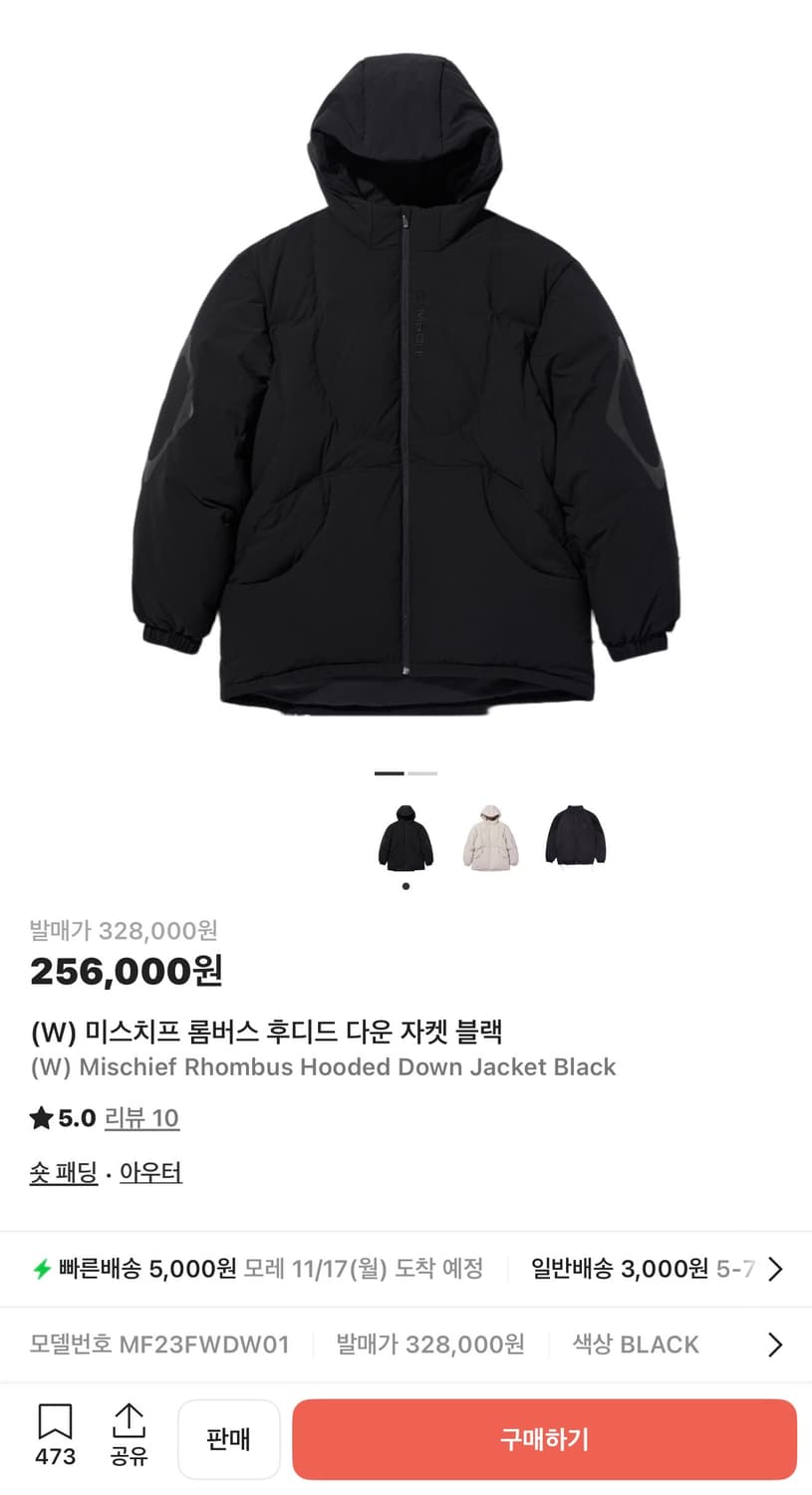This screenshot has width=812, height=1495.
Task: Select the cream jacket color thumbnail
Action: pyautogui.click(x=491, y=838)
